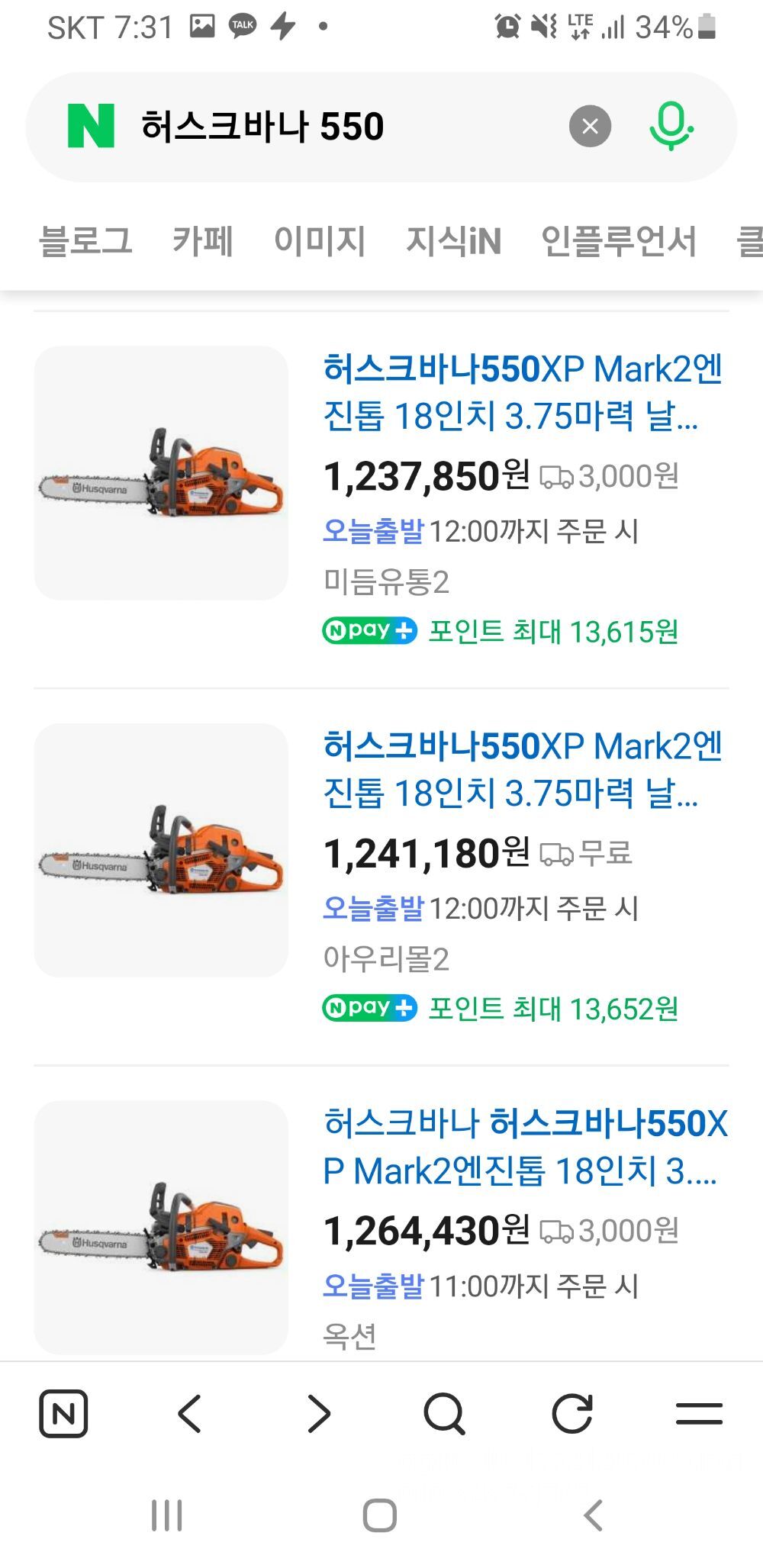Open the 1,264,430원 listing title link
The image size is (763, 1568).
(525, 1147)
